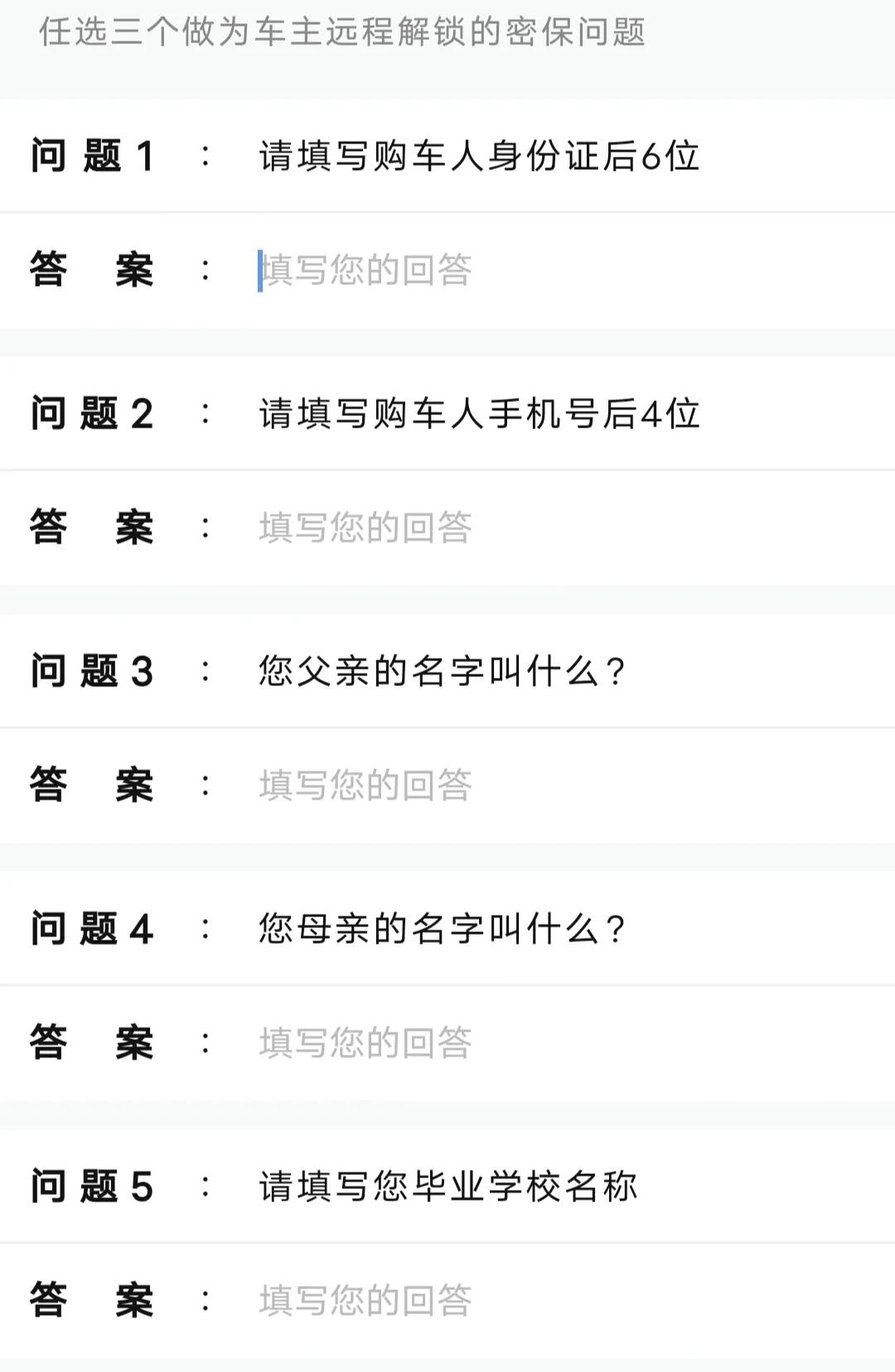Click the 答案 label below 问题2
This screenshot has height=1372, width=895.
[93, 528]
